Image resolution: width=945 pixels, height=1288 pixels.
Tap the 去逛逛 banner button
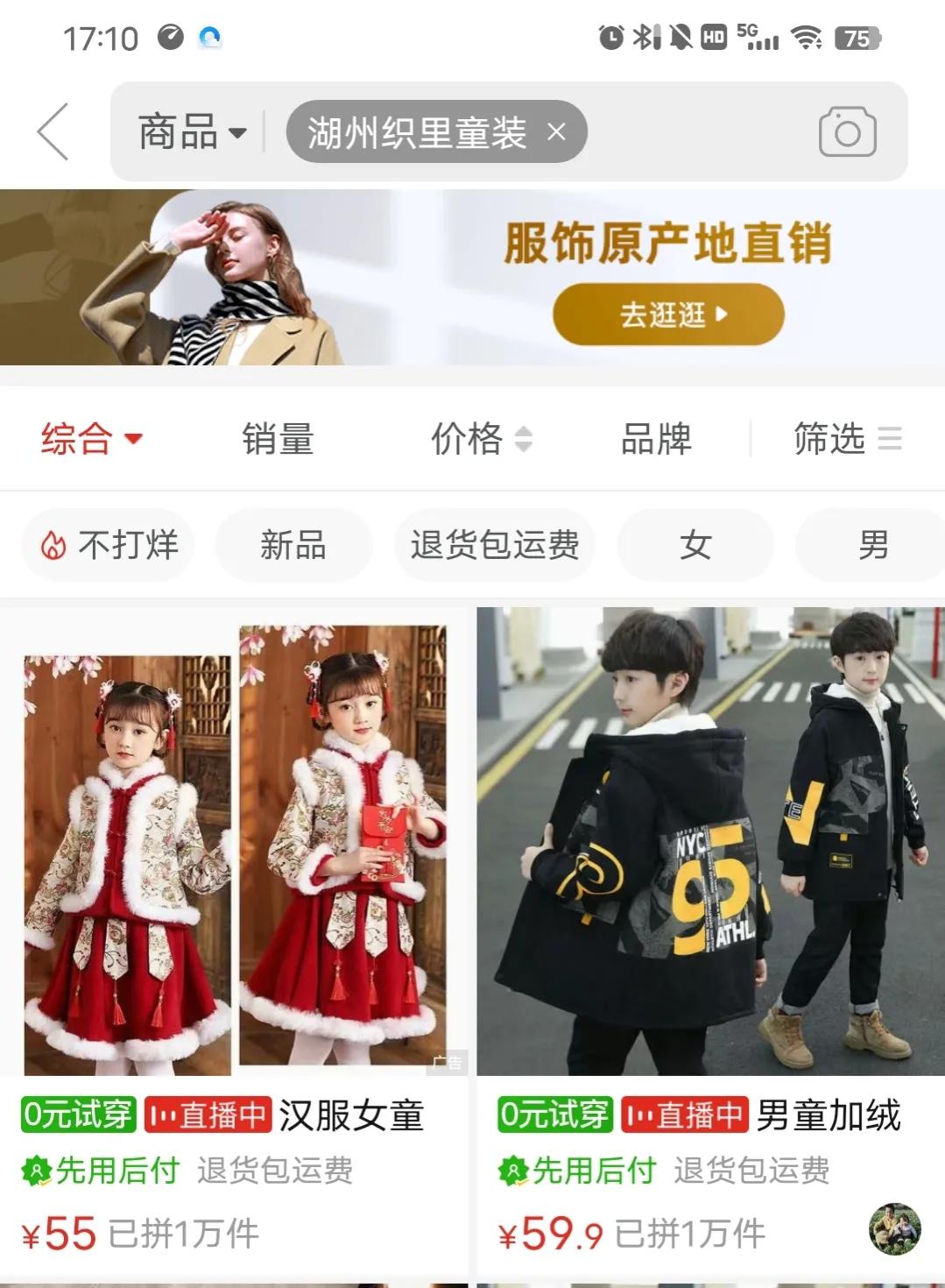(667, 314)
